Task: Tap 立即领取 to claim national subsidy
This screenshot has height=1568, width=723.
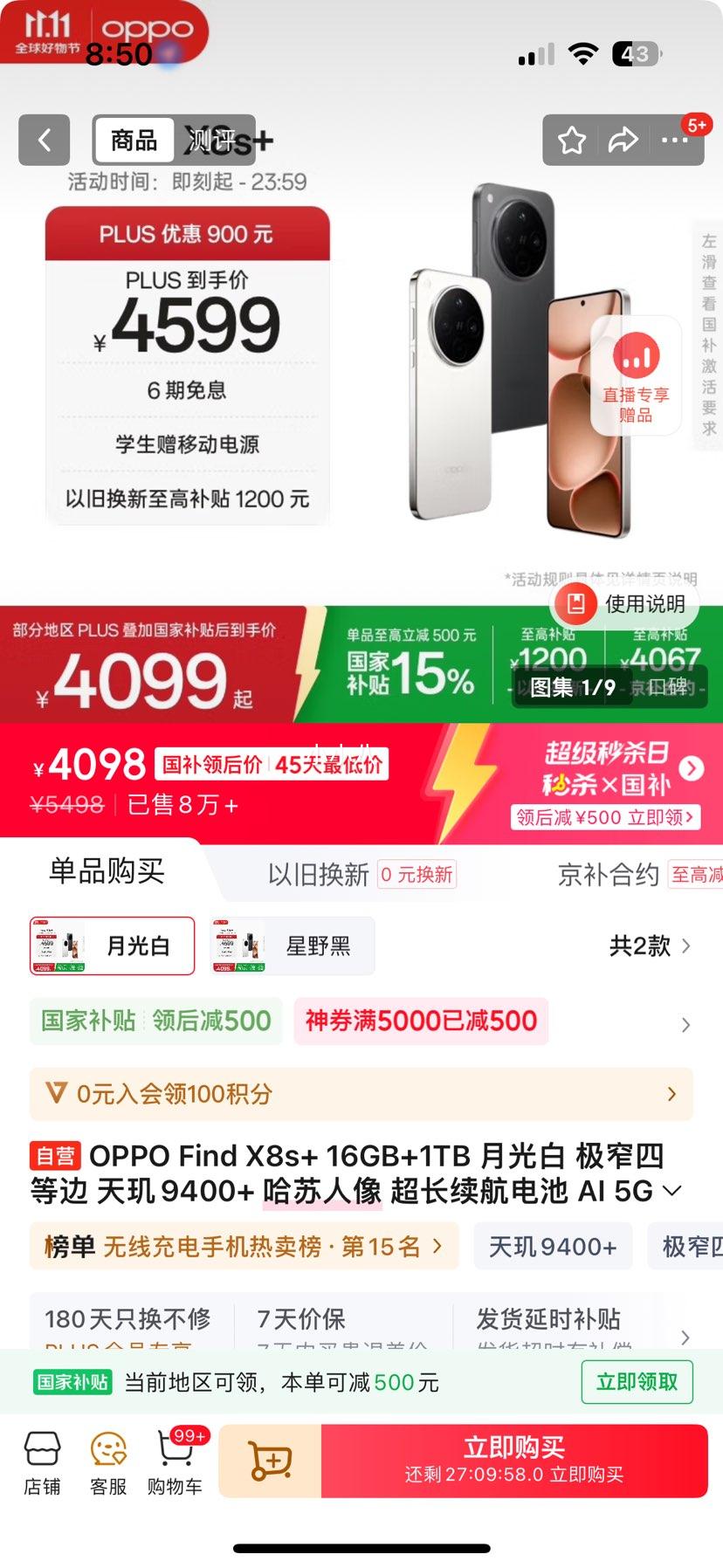Action: coord(637,1382)
